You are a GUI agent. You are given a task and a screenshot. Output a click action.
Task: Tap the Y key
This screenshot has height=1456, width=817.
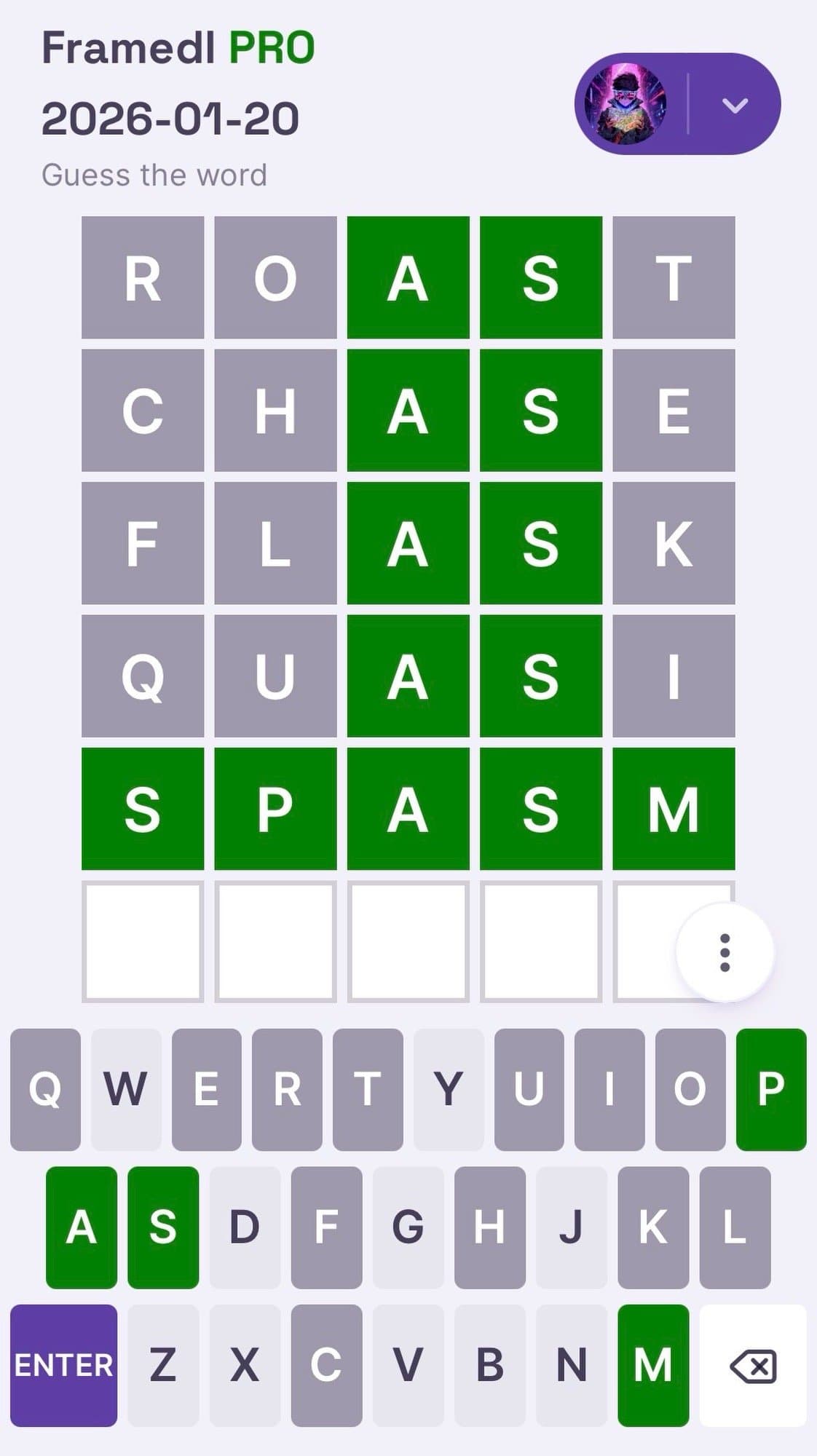(448, 1089)
